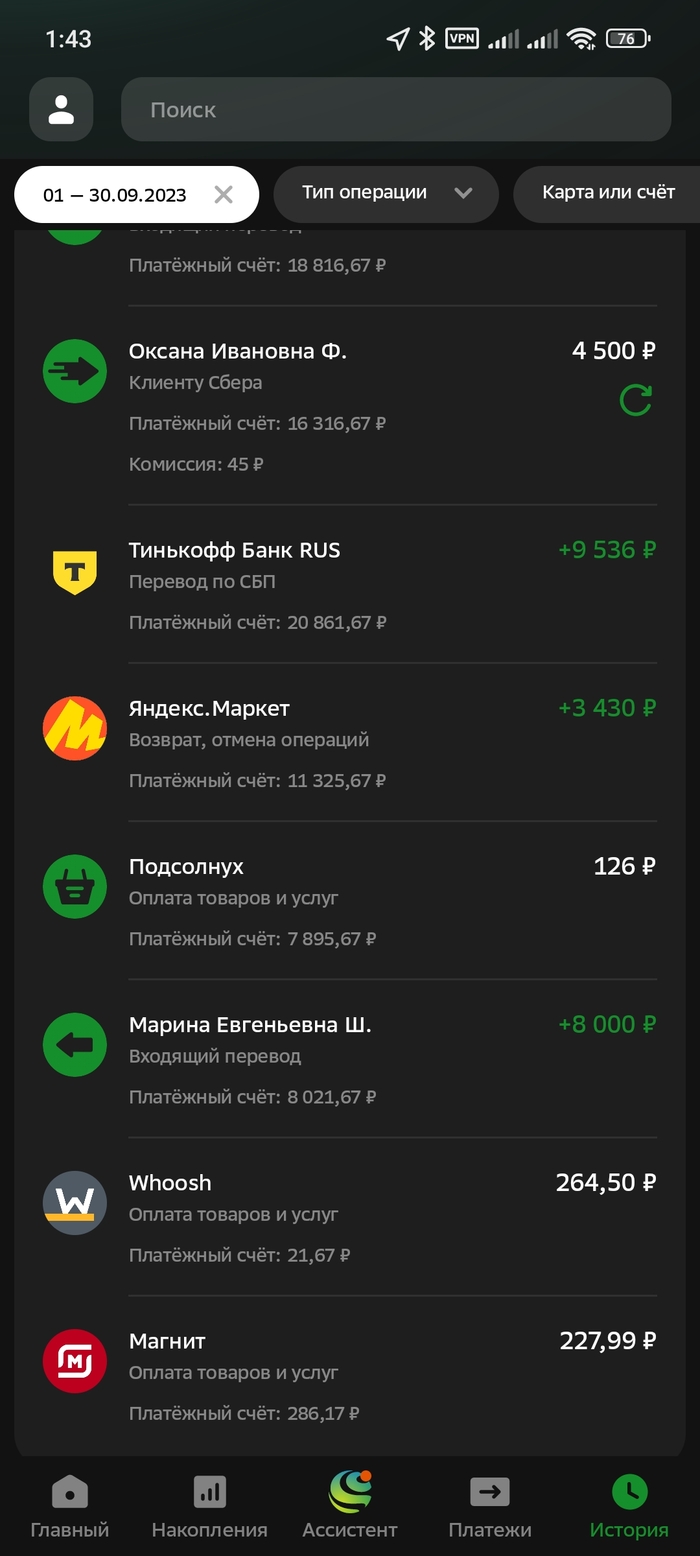Launch the Ассистент tab
This screenshot has width=700, height=1556.
click(350, 1506)
